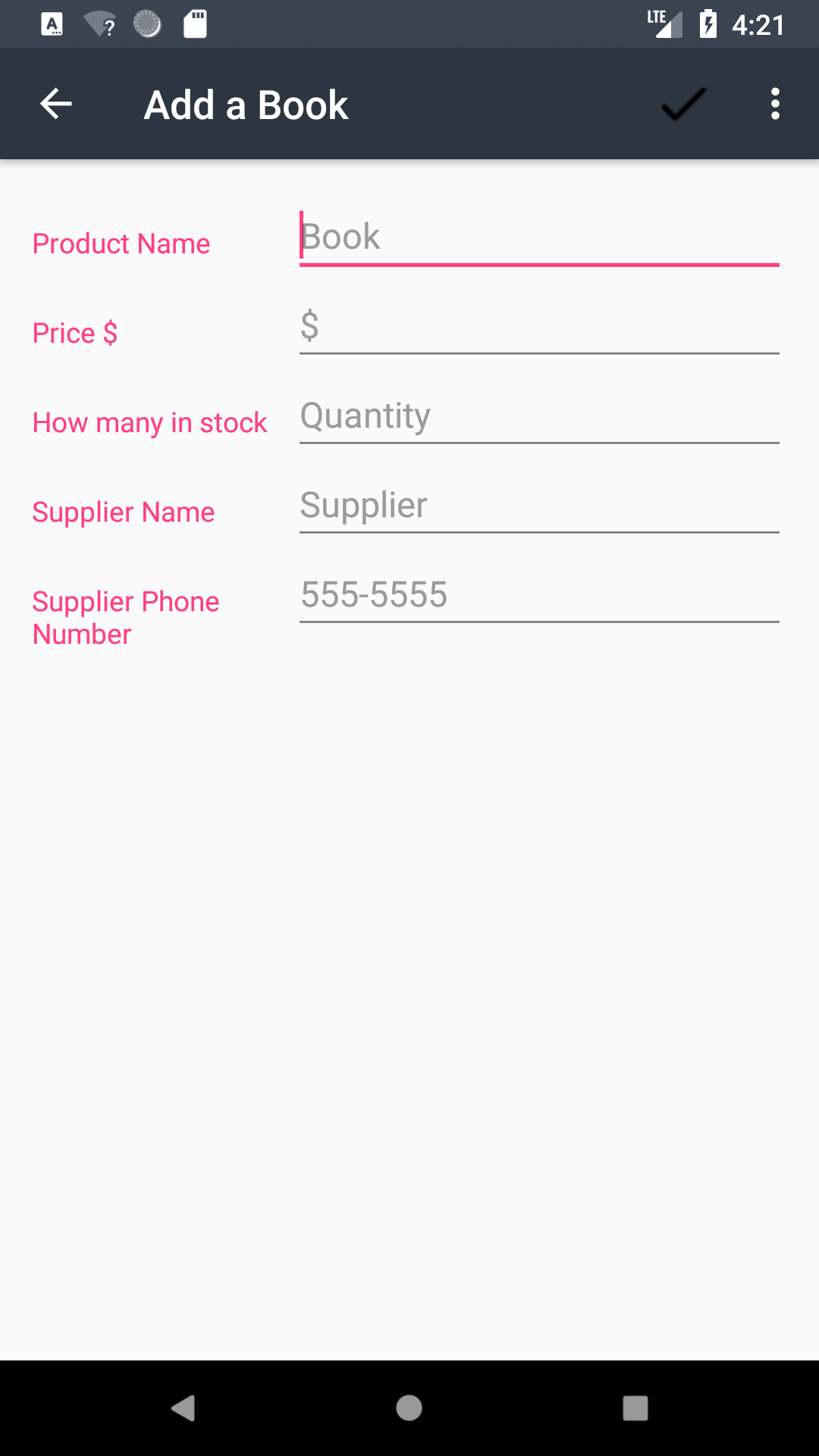Click the Price field with dollar sign
819x1456 pixels.
coord(539,328)
